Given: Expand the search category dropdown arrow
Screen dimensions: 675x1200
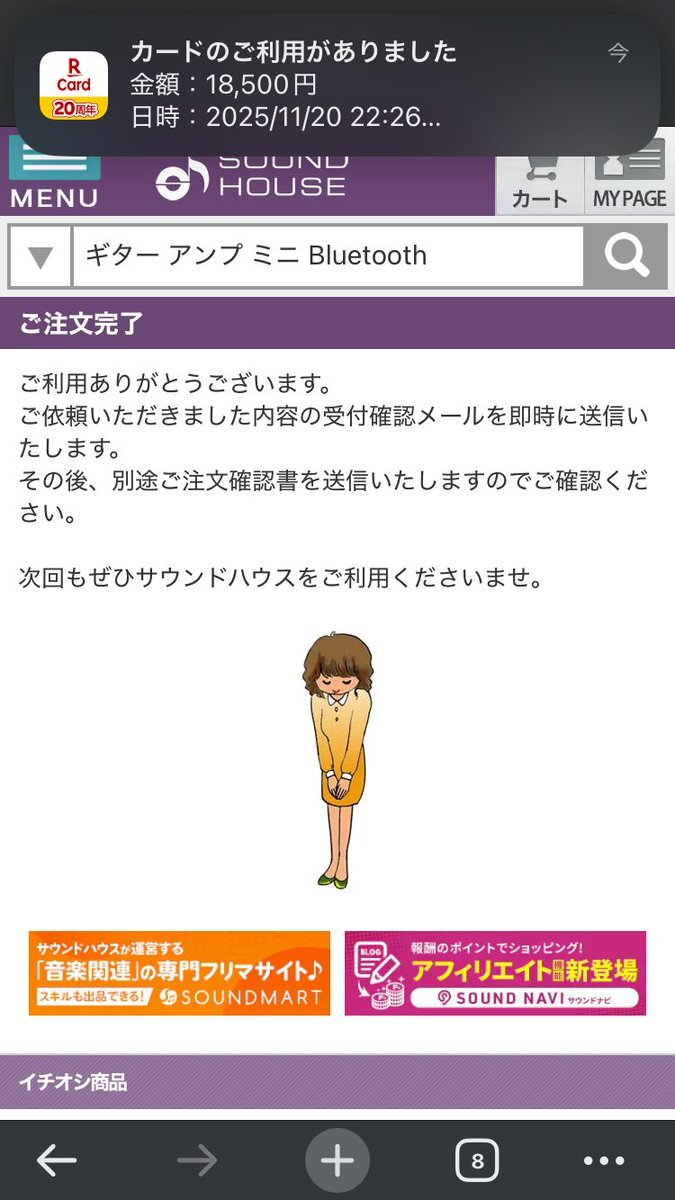Looking at the screenshot, I should [x=40, y=257].
